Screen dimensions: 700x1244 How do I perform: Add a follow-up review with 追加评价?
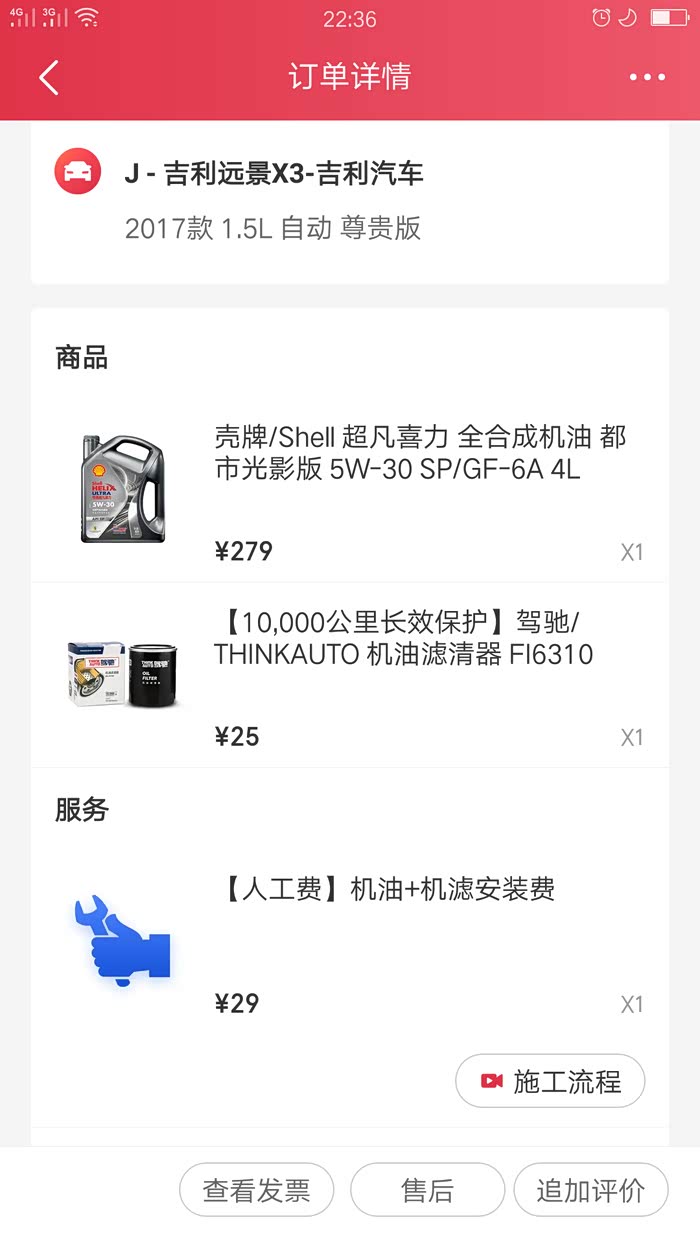tap(591, 1190)
